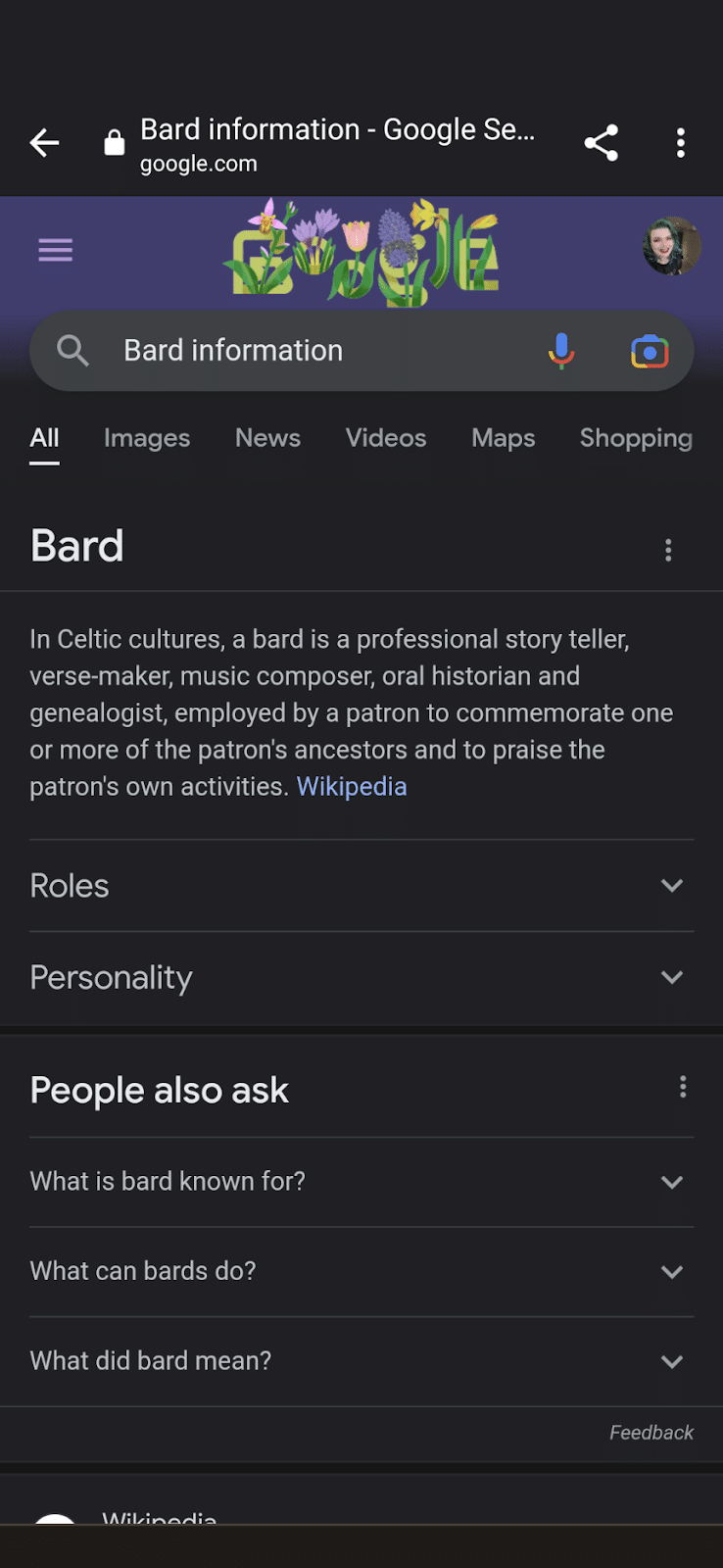Screen dimensions: 723x1568
Task: Switch to the Shopping tab
Action: 636,438
